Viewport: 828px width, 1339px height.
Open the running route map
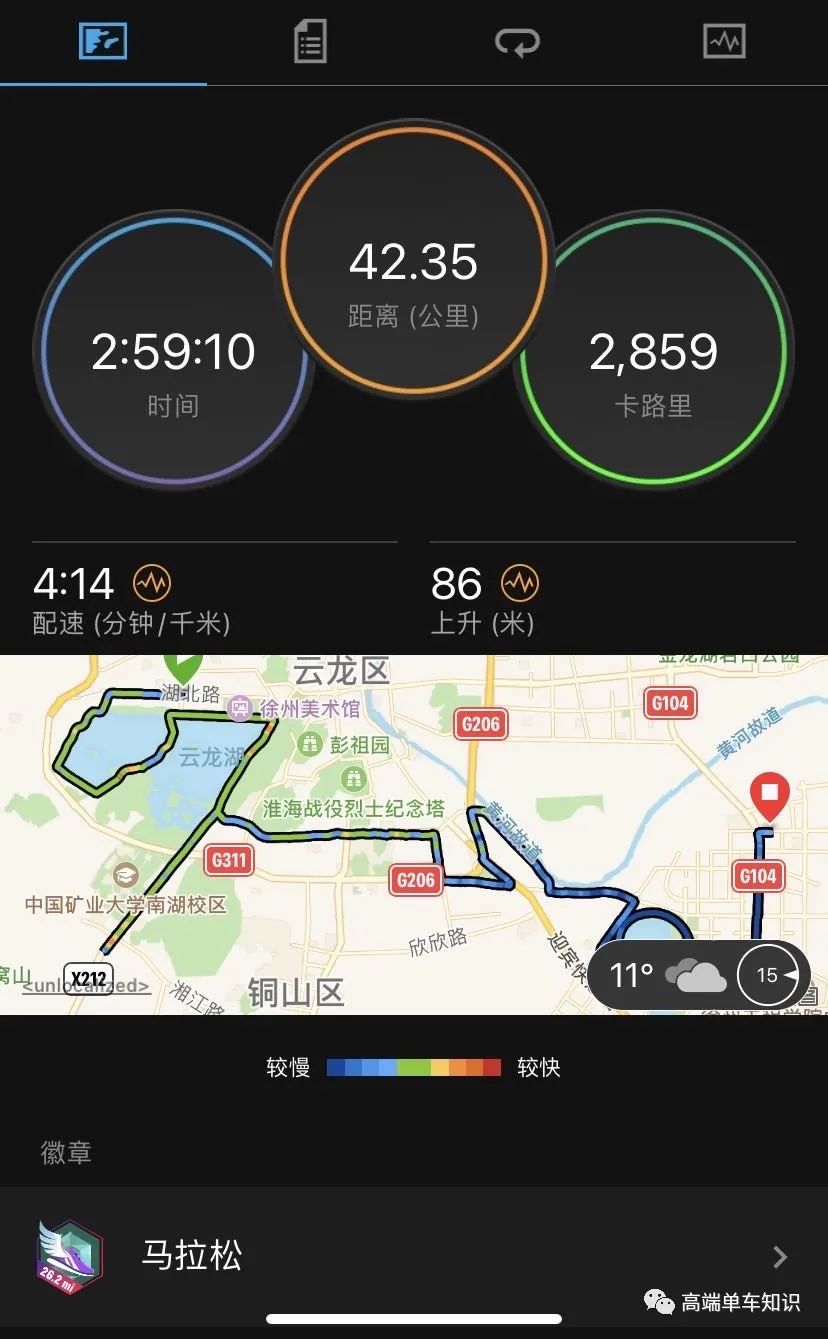coord(414,835)
